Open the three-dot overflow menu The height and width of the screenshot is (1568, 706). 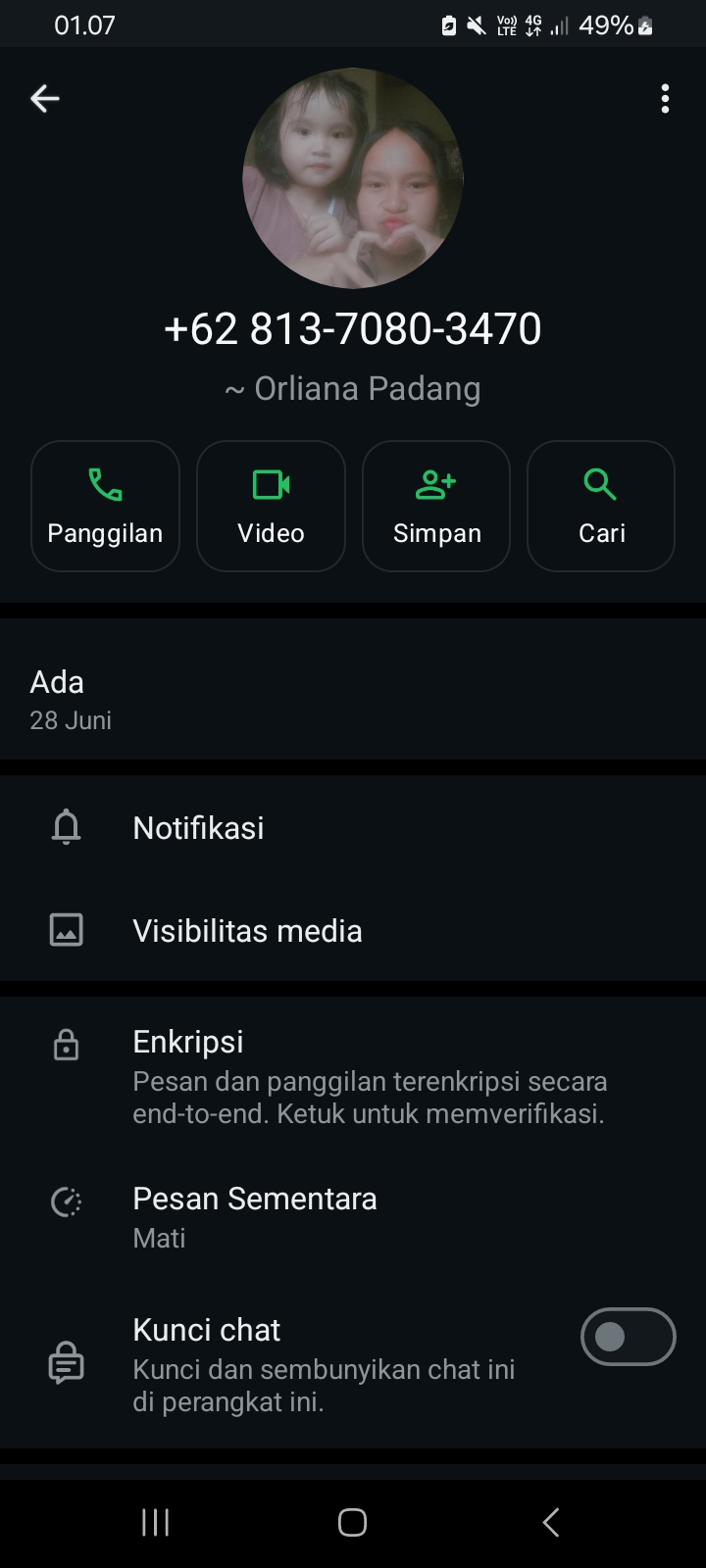click(665, 98)
